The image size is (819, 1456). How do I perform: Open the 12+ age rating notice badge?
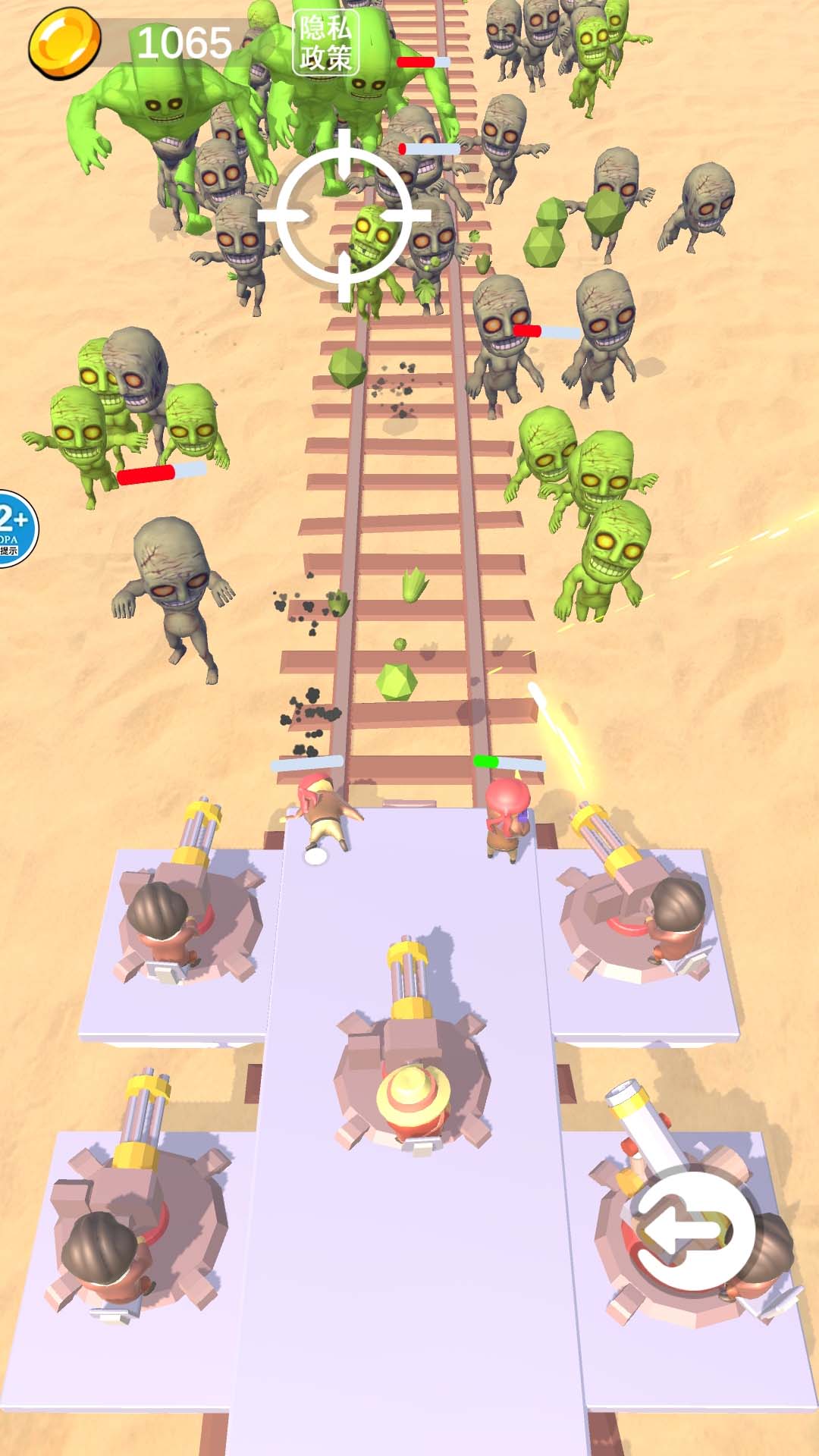tap(15, 529)
